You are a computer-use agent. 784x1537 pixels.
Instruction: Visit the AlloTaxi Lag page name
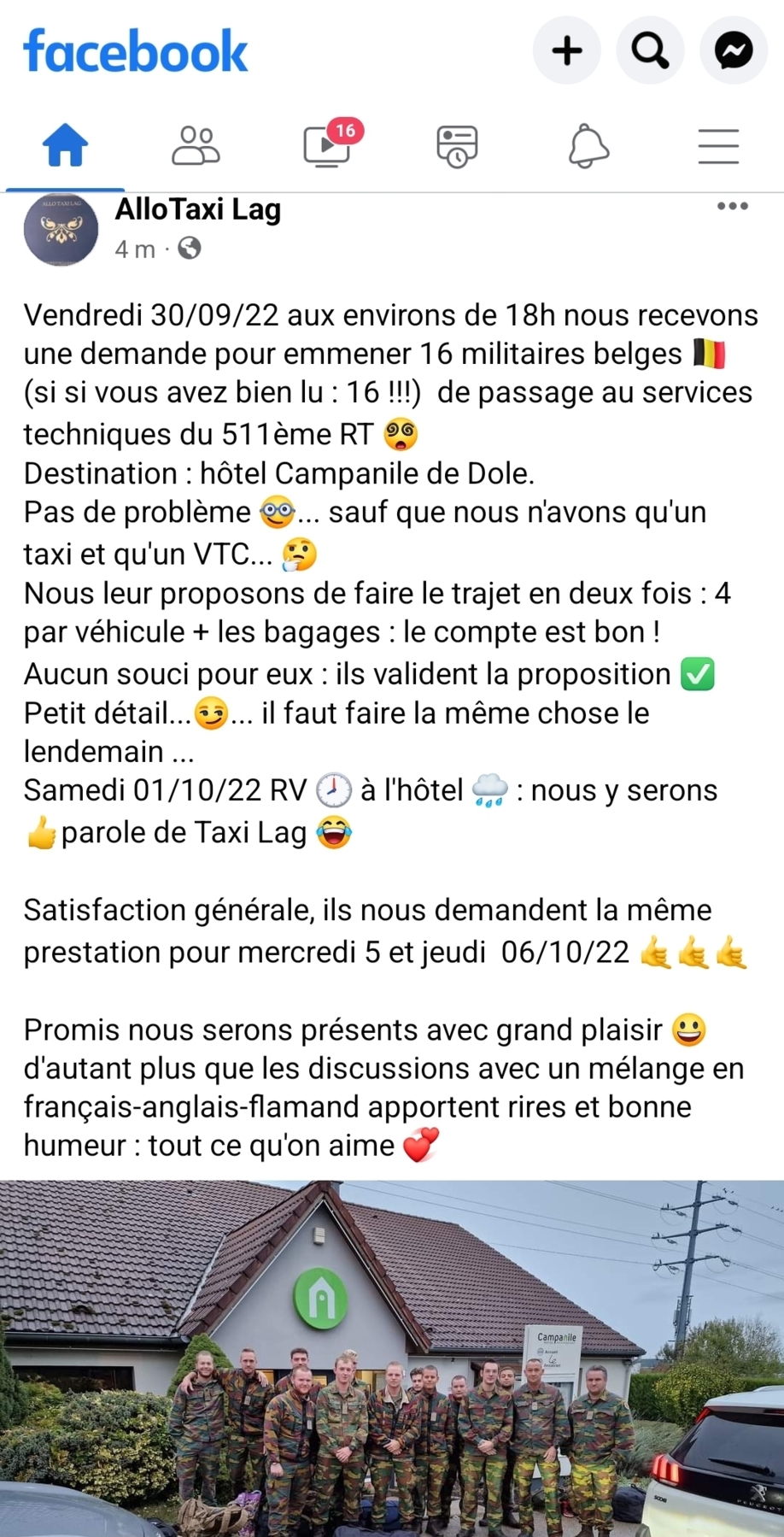point(198,209)
